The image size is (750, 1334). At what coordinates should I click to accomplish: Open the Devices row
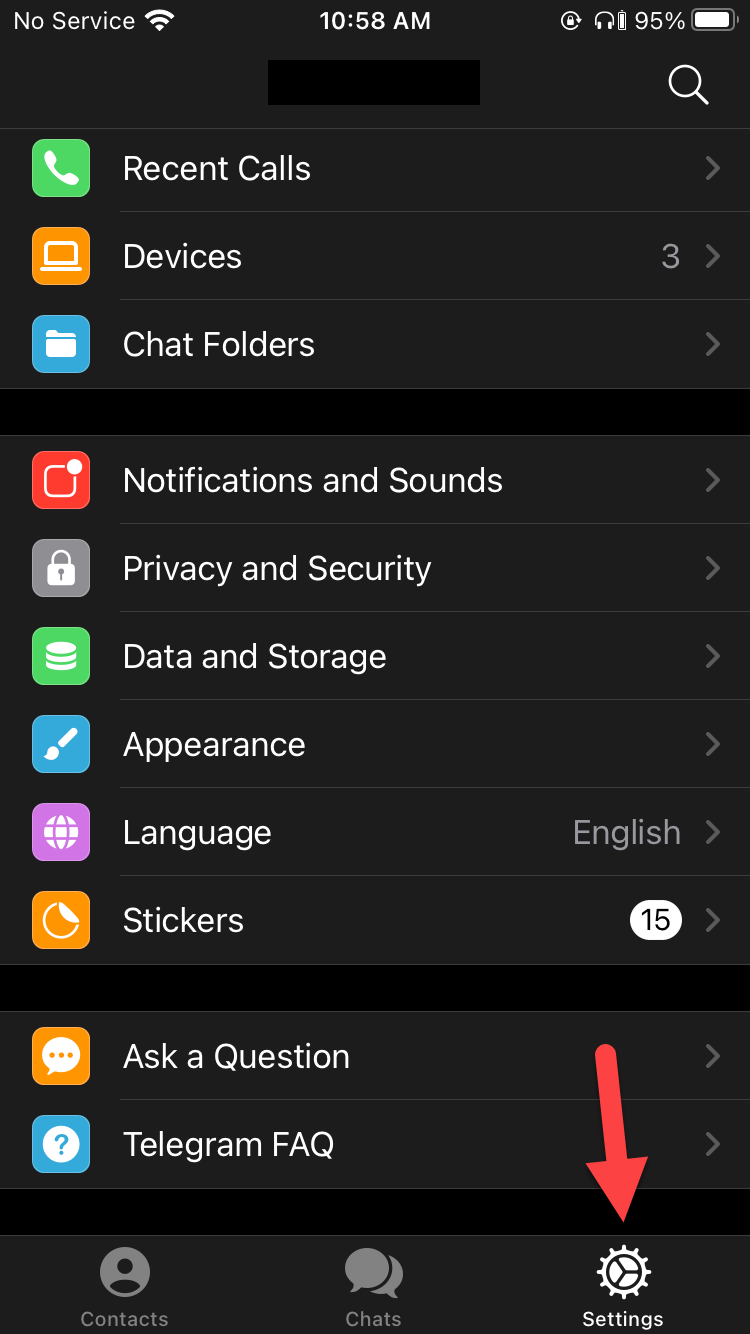click(375, 257)
